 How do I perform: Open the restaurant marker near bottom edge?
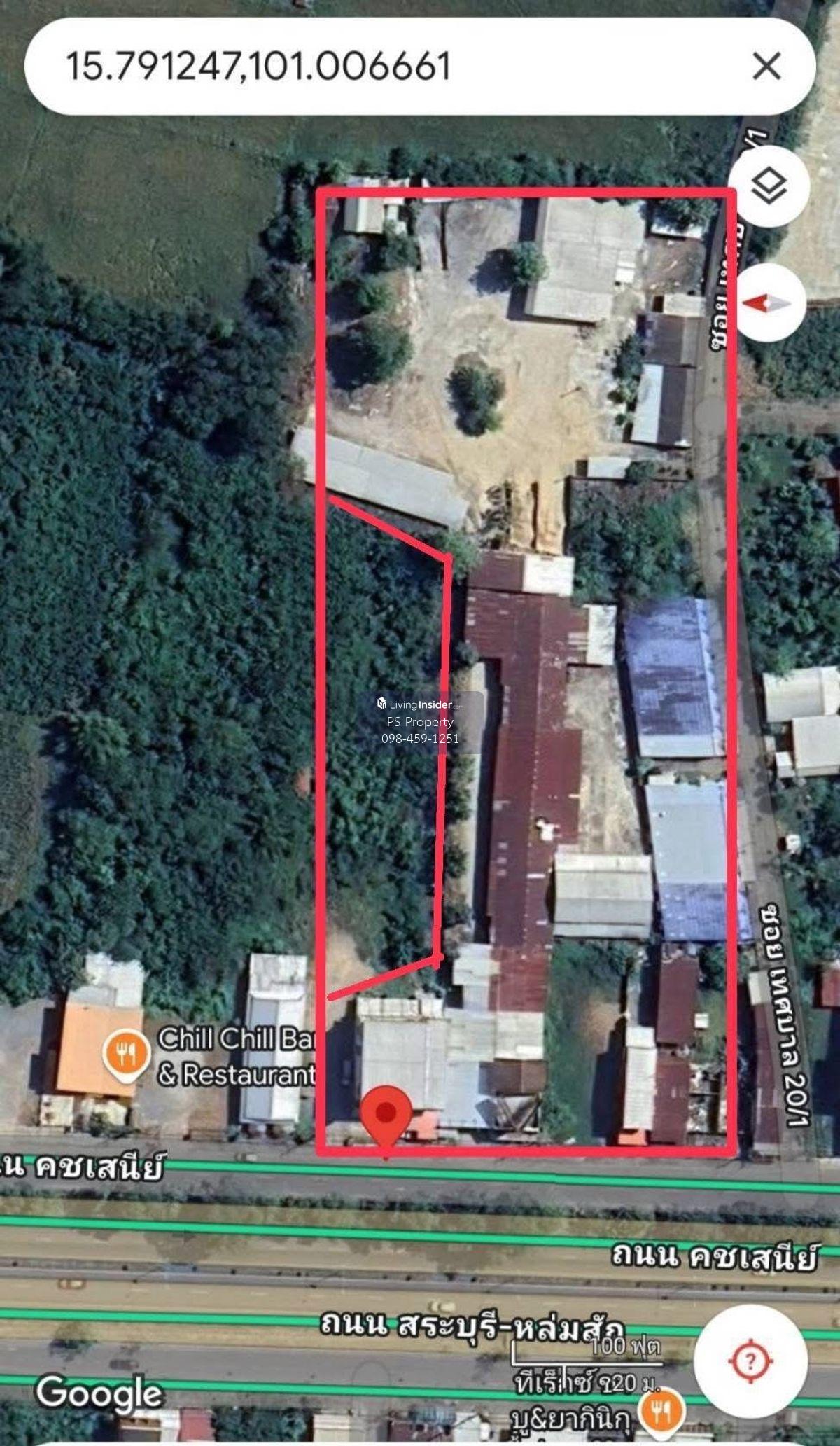(661, 1409)
